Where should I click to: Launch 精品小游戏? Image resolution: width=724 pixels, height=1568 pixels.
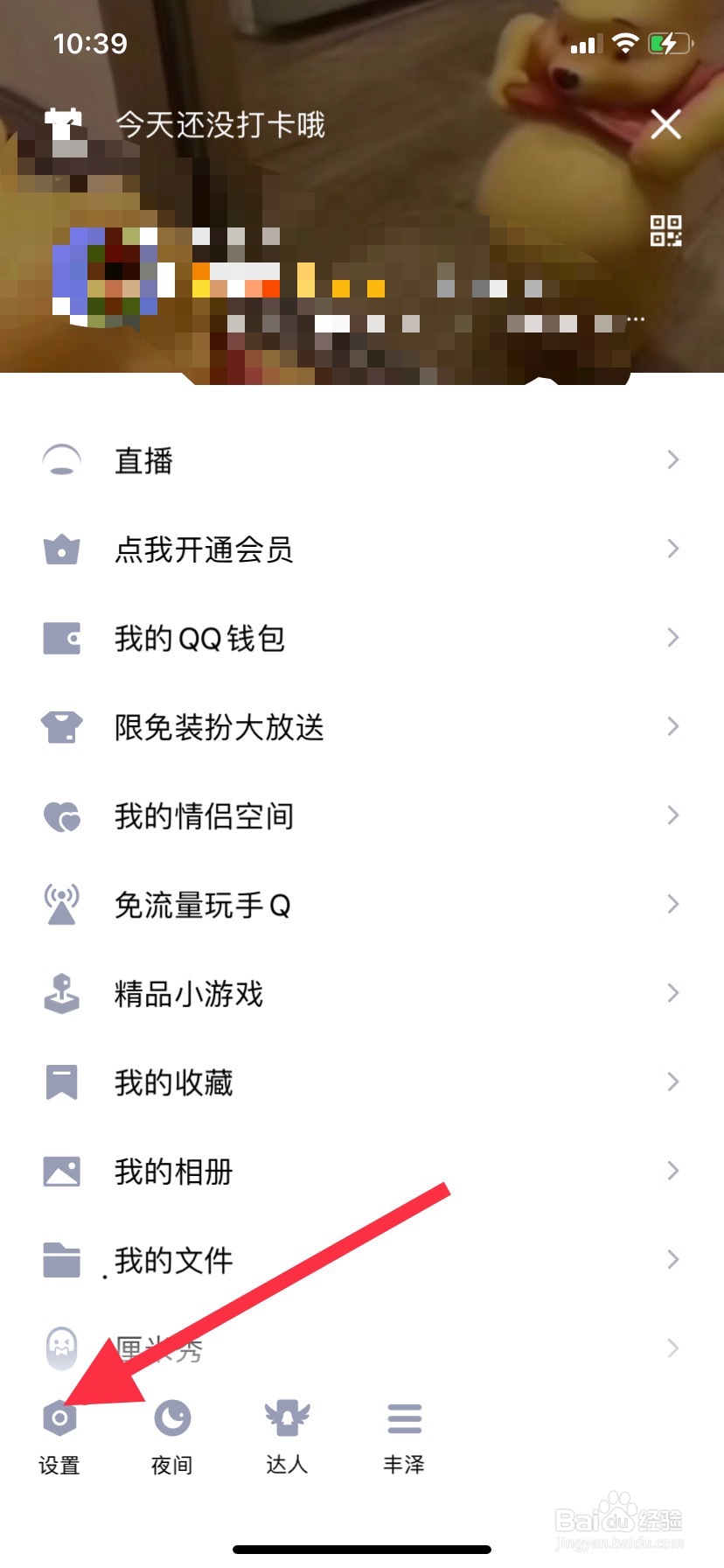(x=360, y=994)
